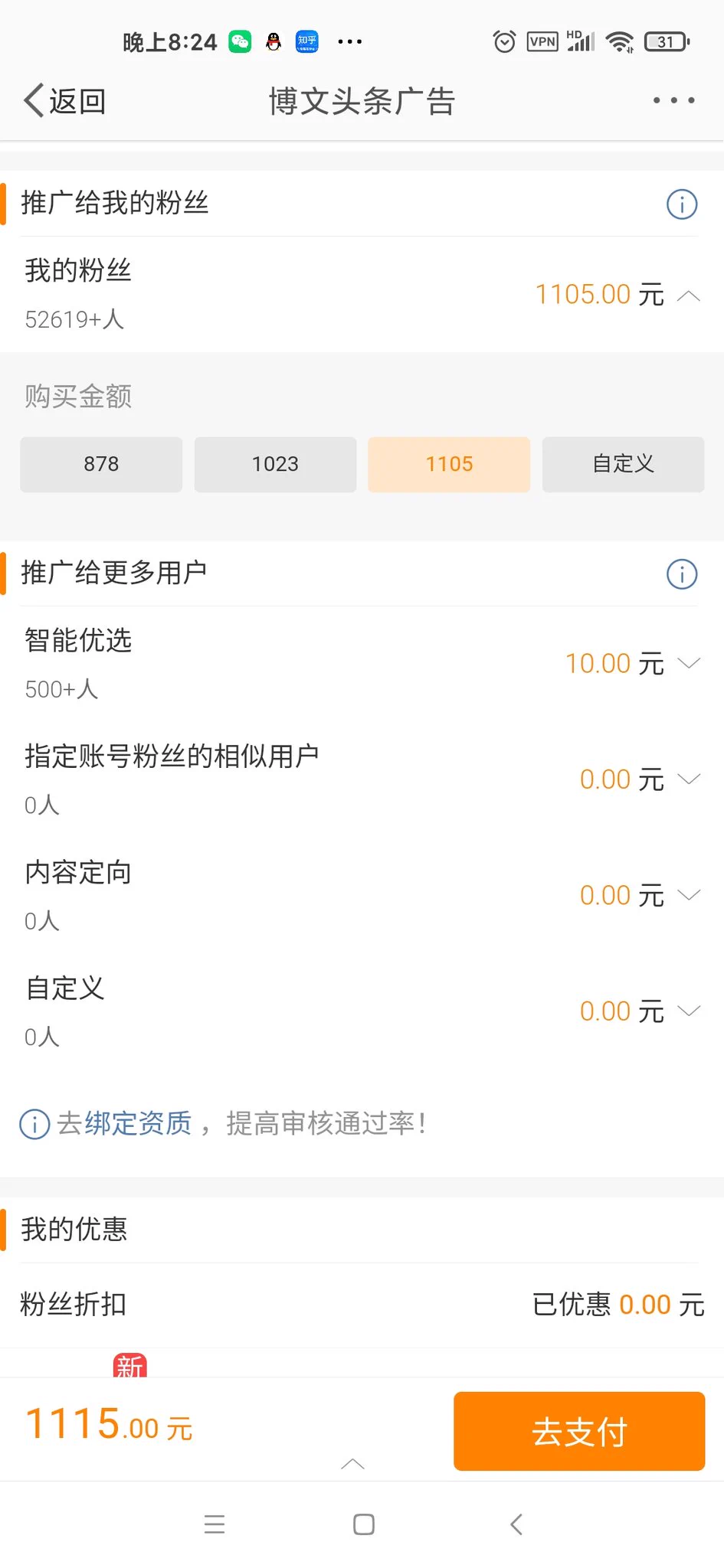Expand the price detail arrow near 1115.00 元
Viewport: 724px width, 1568px height.
coord(352,1464)
